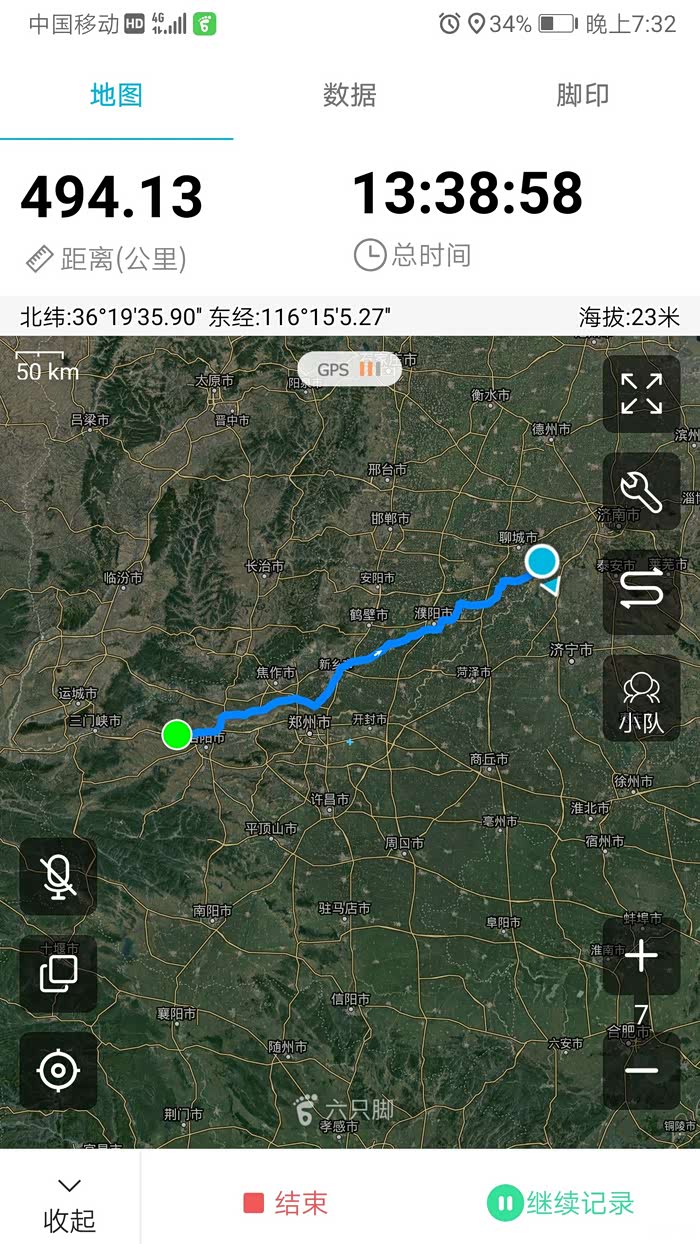Tap the route switch icon

[x=641, y=588]
